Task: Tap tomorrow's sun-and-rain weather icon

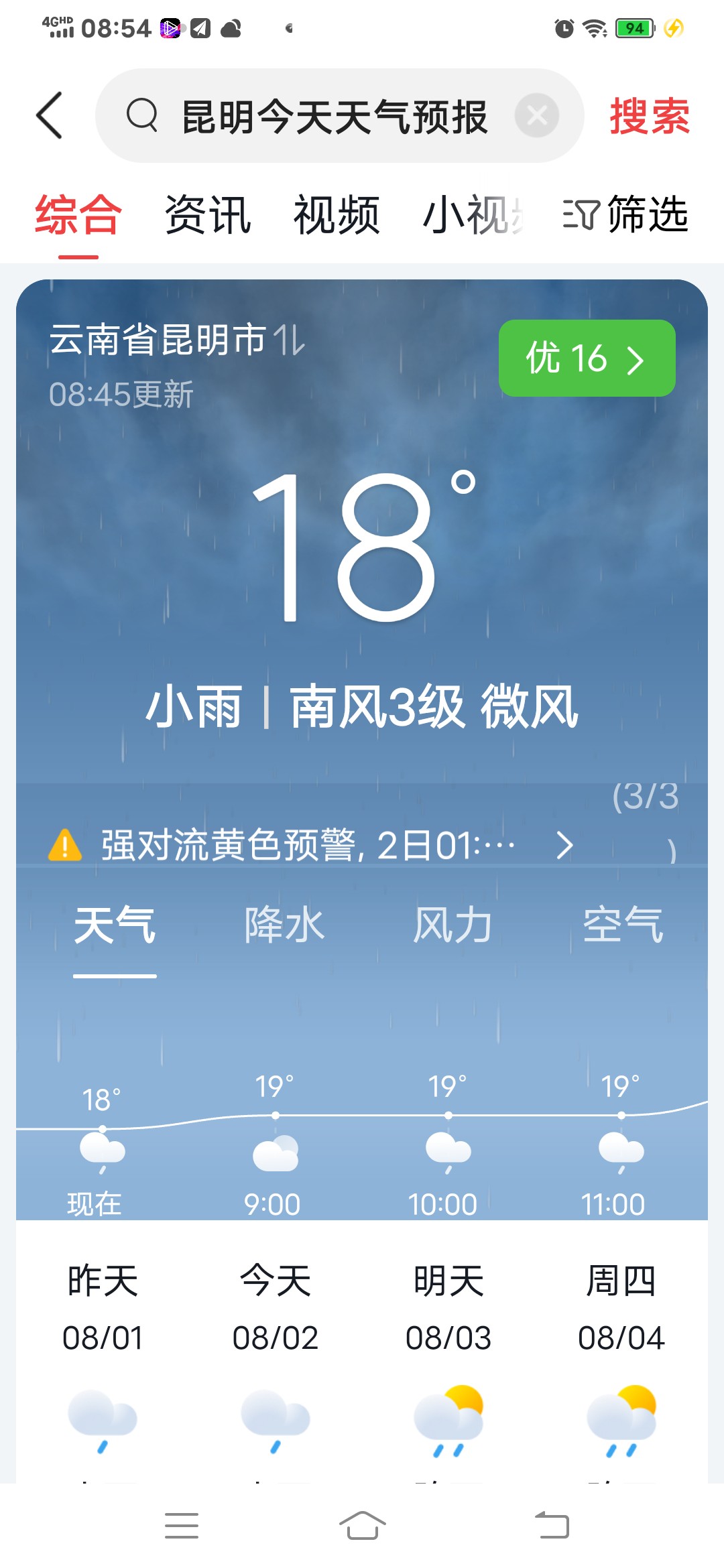Action: click(448, 1421)
